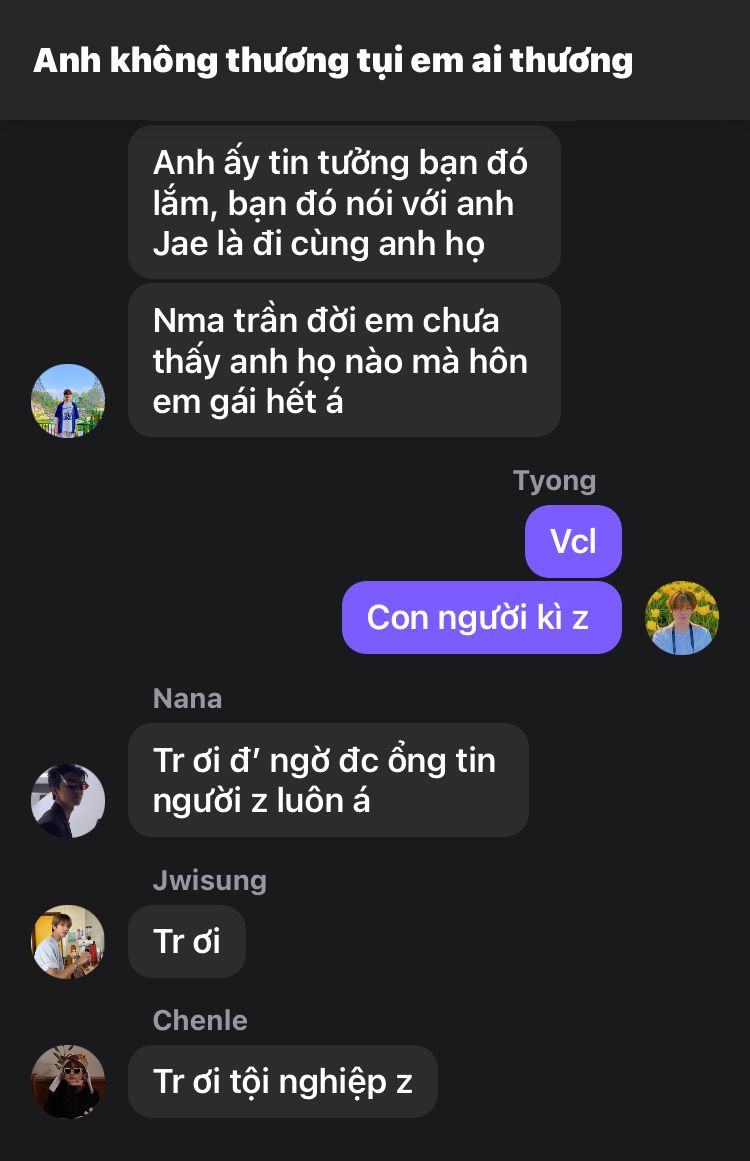Tap the avatar beside the "Nma trần đời" message
750x1161 pixels.
(68, 400)
